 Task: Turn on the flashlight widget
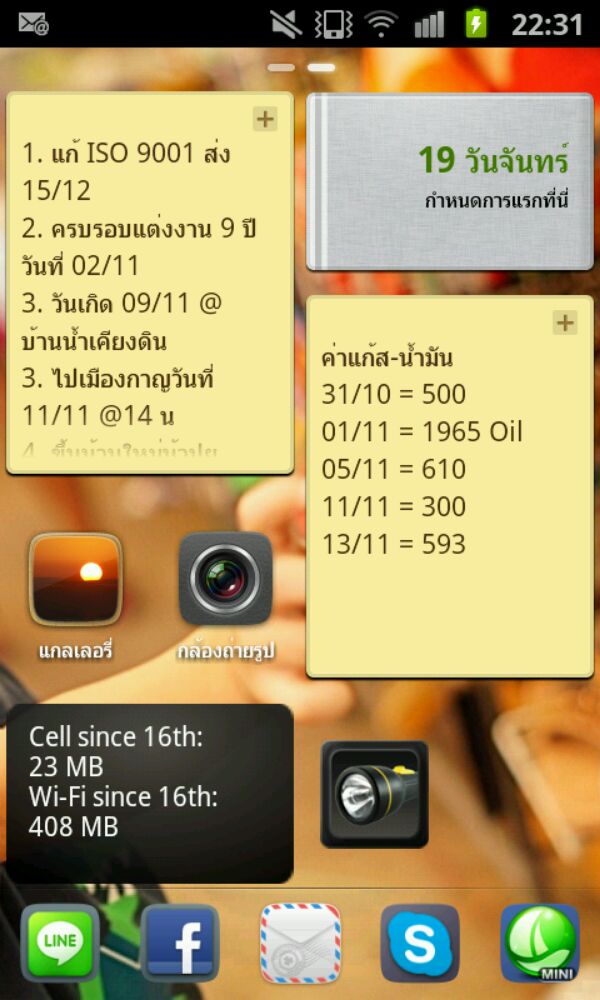pos(374,795)
